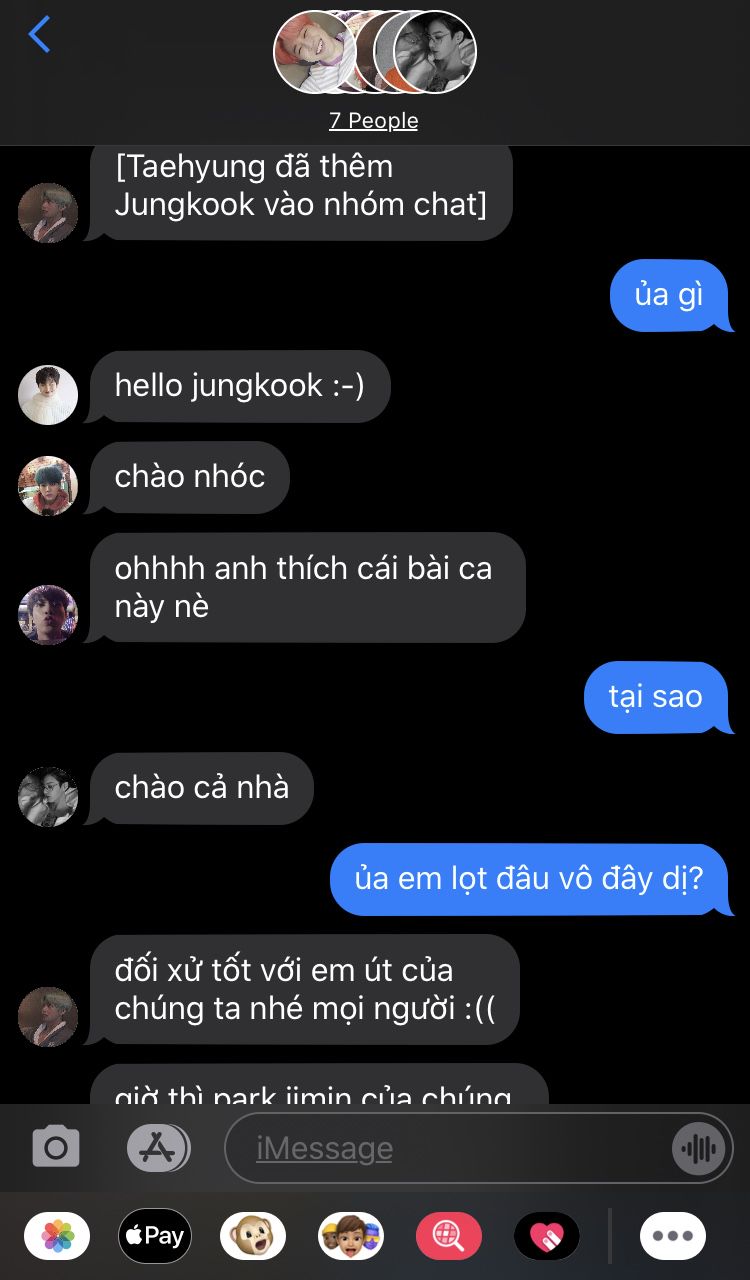The width and height of the screenshot is (750, 1280).
Task: Open the Animoji monkey app
Action: point(253,1237)
